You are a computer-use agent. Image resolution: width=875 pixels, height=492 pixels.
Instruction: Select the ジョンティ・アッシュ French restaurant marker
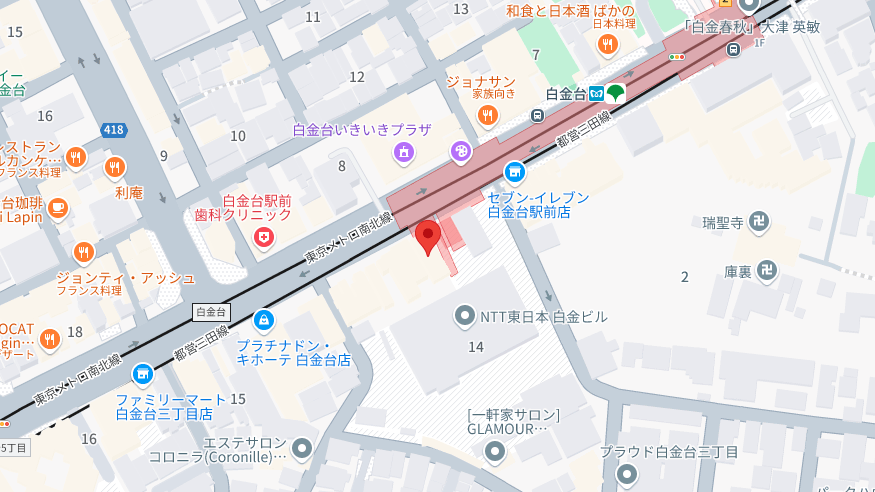pyautogui.click(x=84, y=252)
